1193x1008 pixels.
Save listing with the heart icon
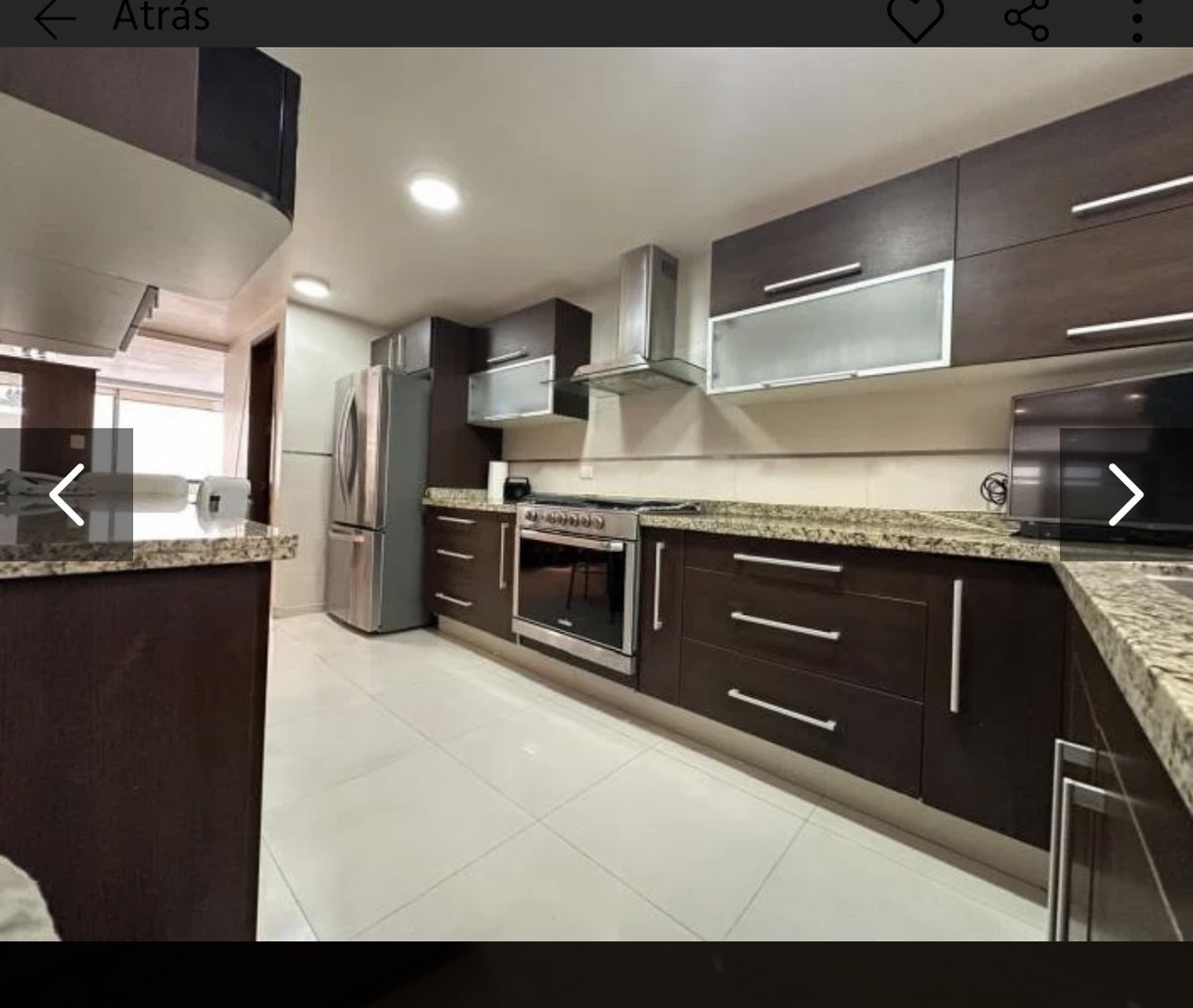[x=915, y=18]
